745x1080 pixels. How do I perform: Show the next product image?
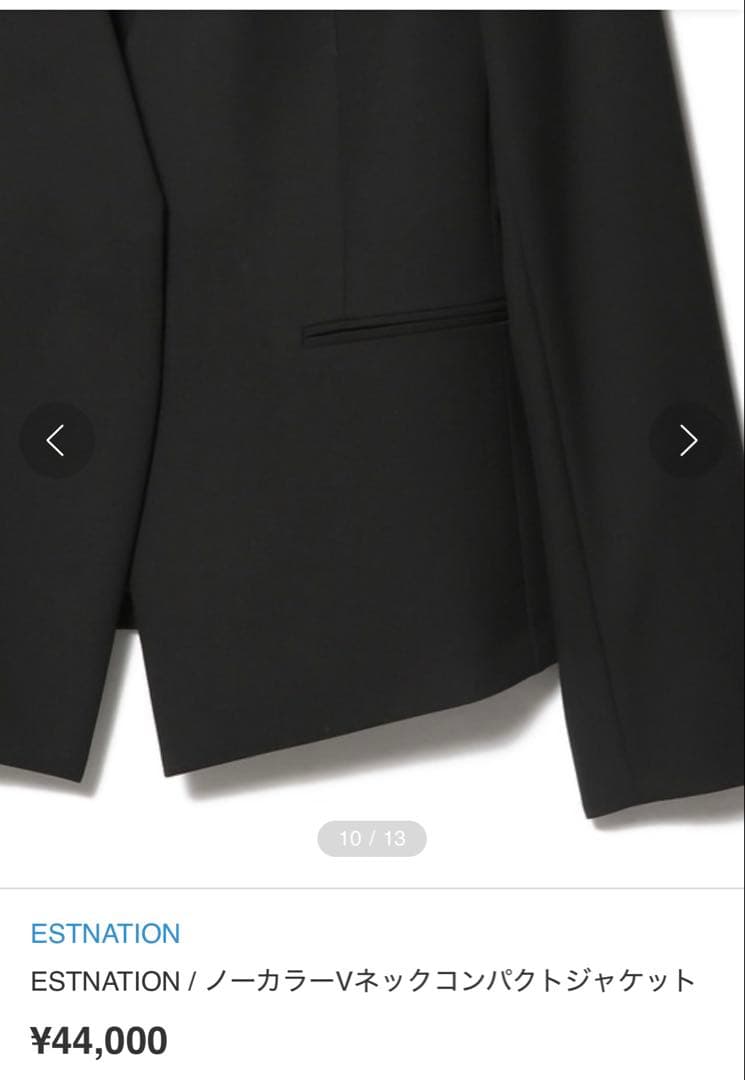coord(687,440)
